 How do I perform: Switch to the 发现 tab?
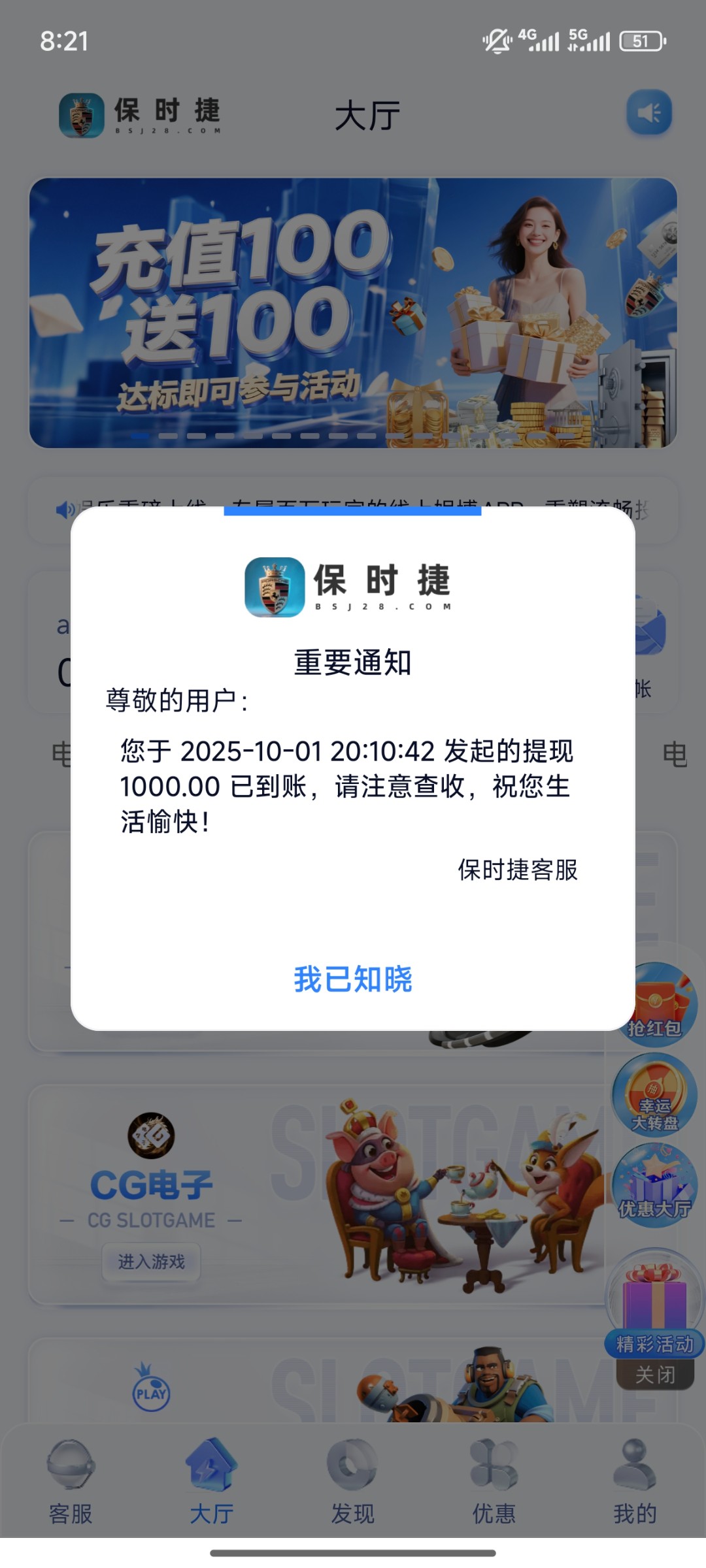(x=353, y=1477)
